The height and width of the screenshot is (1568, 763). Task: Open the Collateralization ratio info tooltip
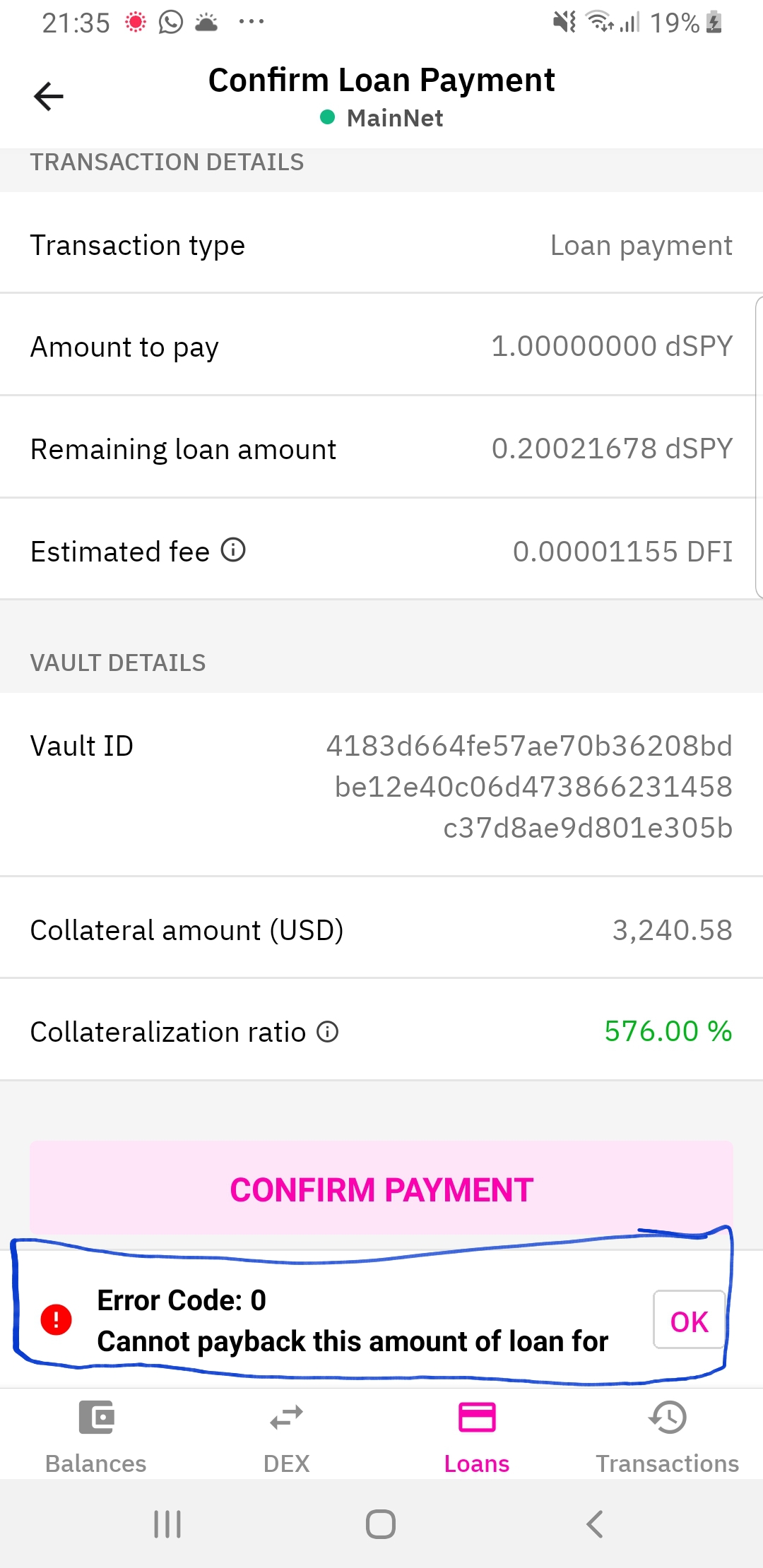click(327, 1032)
